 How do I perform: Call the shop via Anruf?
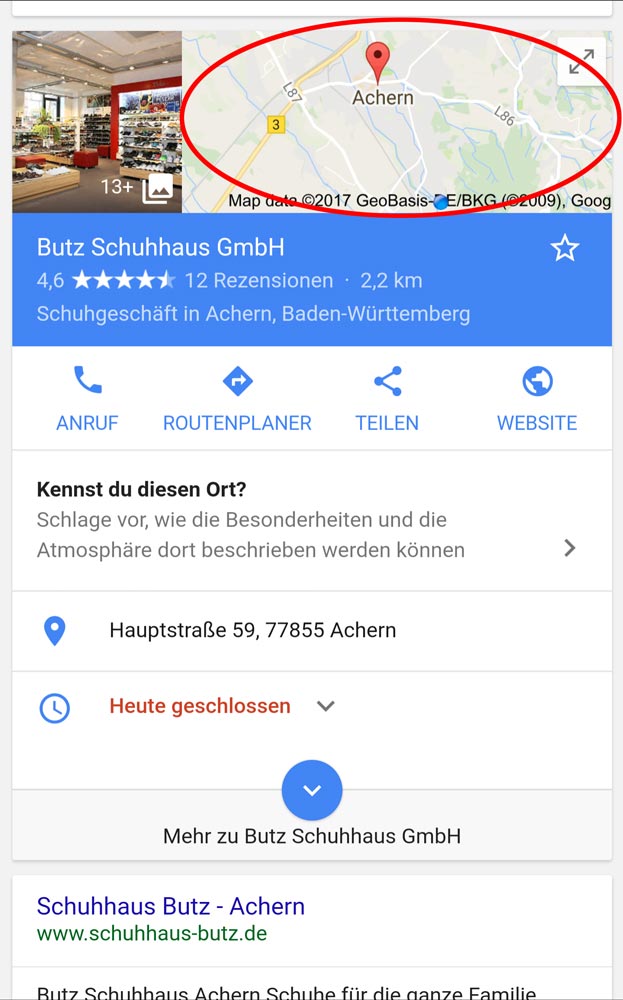(87, 399)
